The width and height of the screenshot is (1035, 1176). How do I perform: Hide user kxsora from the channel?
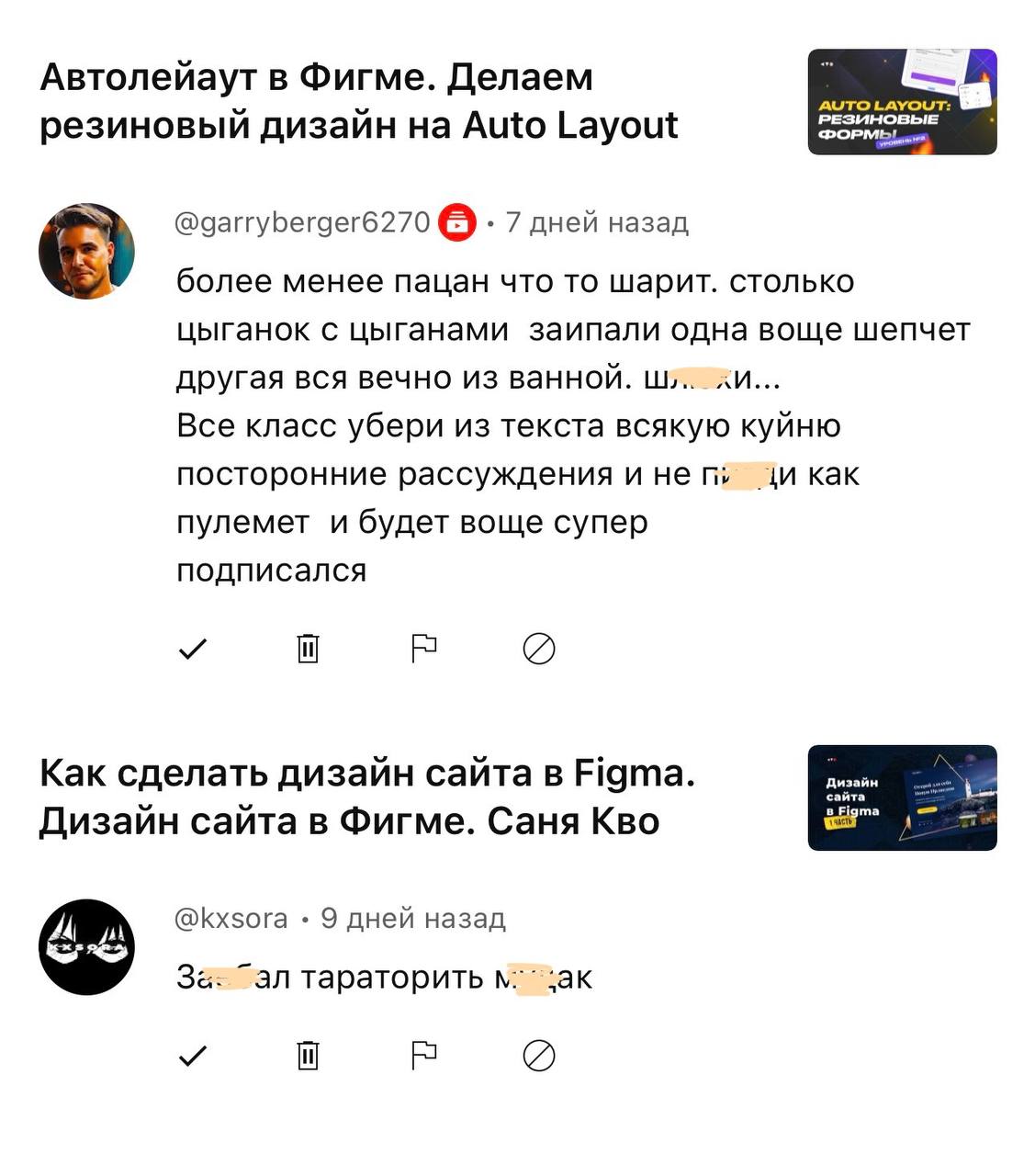coord(539,1057)
